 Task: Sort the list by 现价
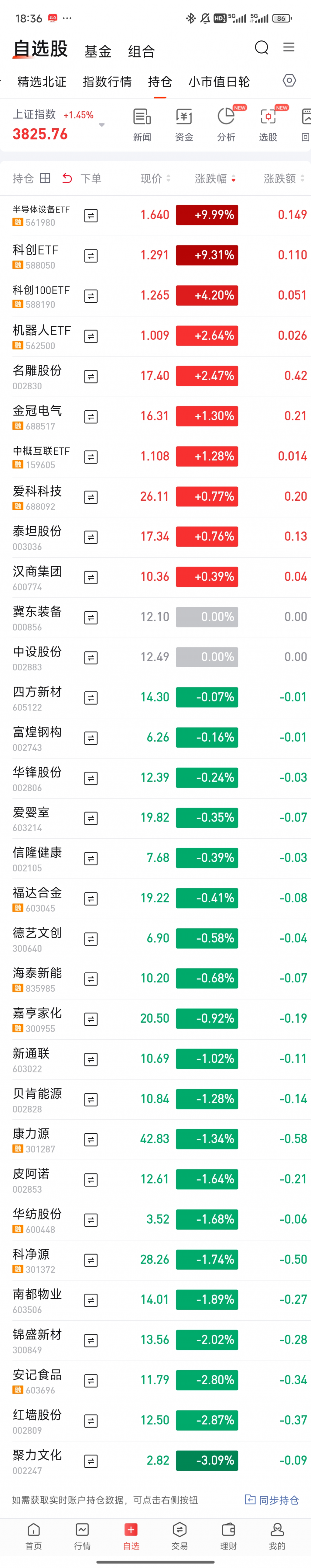tap(155, 178)
